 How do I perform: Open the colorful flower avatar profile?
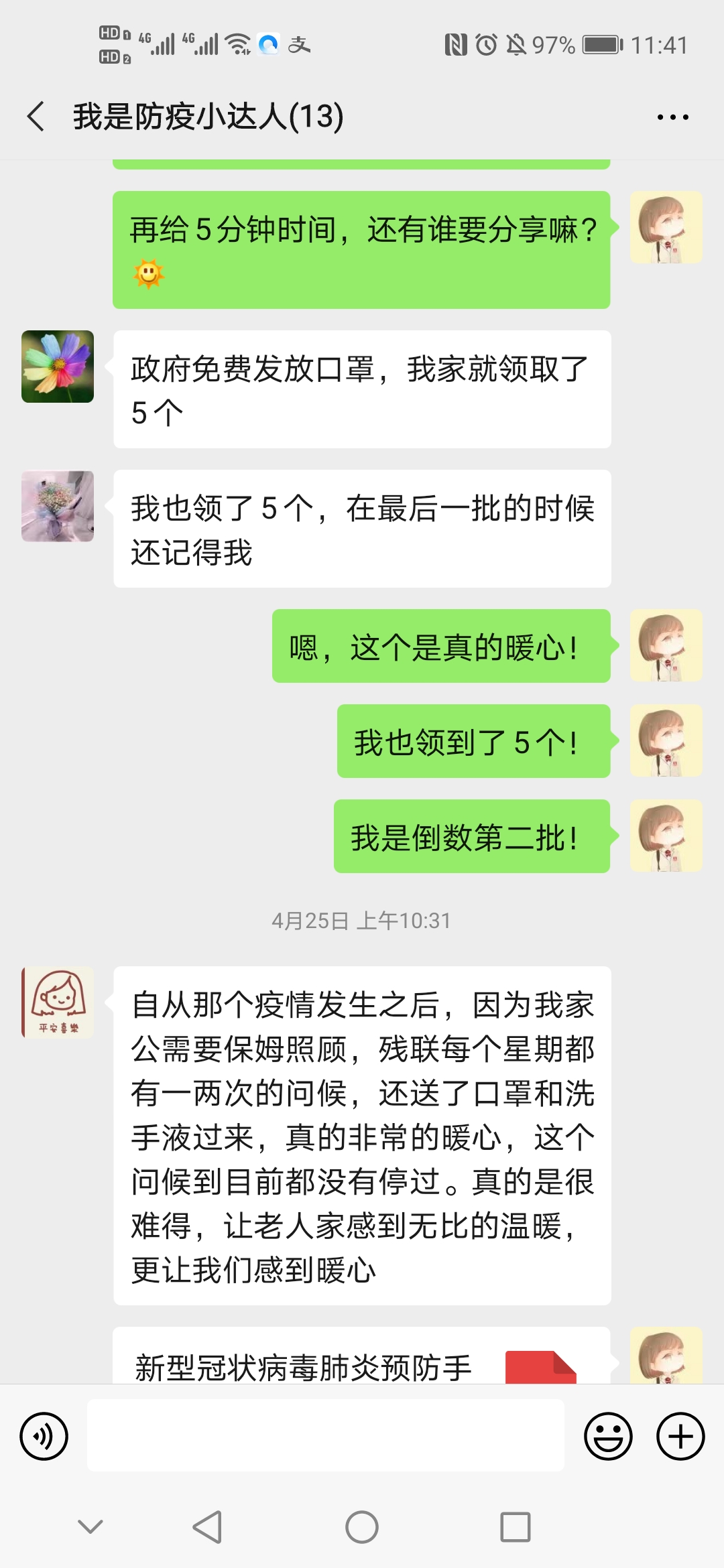pos(58,367)
